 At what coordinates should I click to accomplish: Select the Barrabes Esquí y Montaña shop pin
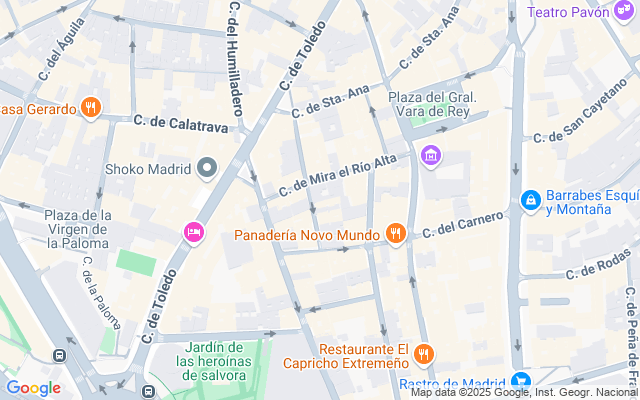(x=529, y=201)
